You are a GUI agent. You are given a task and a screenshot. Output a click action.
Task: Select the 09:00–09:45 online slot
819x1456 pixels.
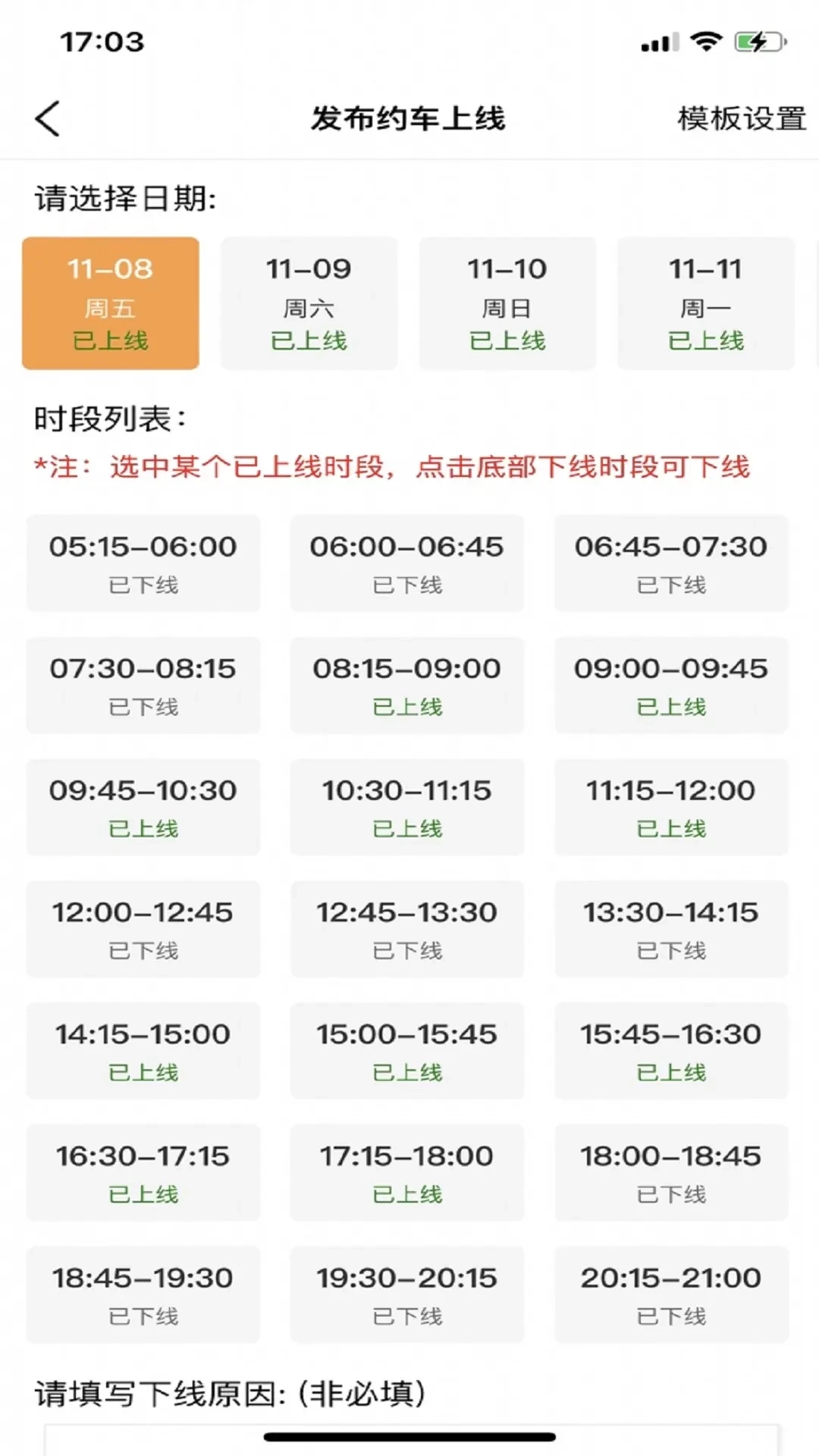pos(670,685)
